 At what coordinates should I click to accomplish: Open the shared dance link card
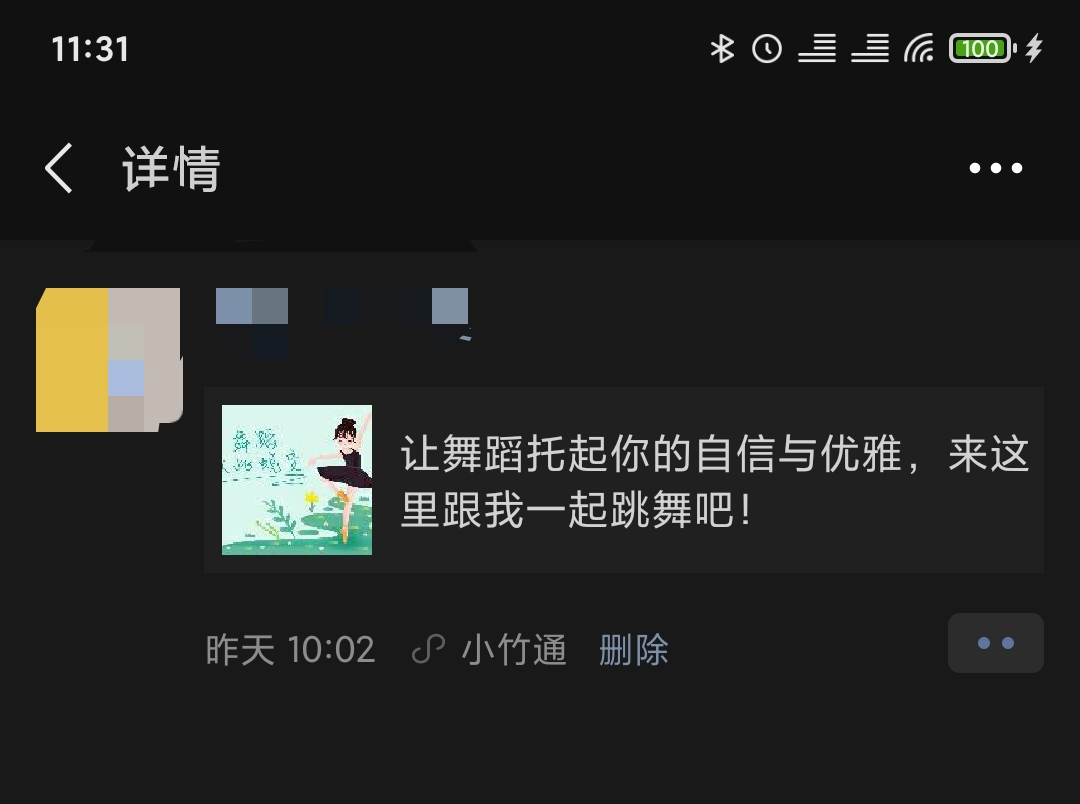(624, 480)
